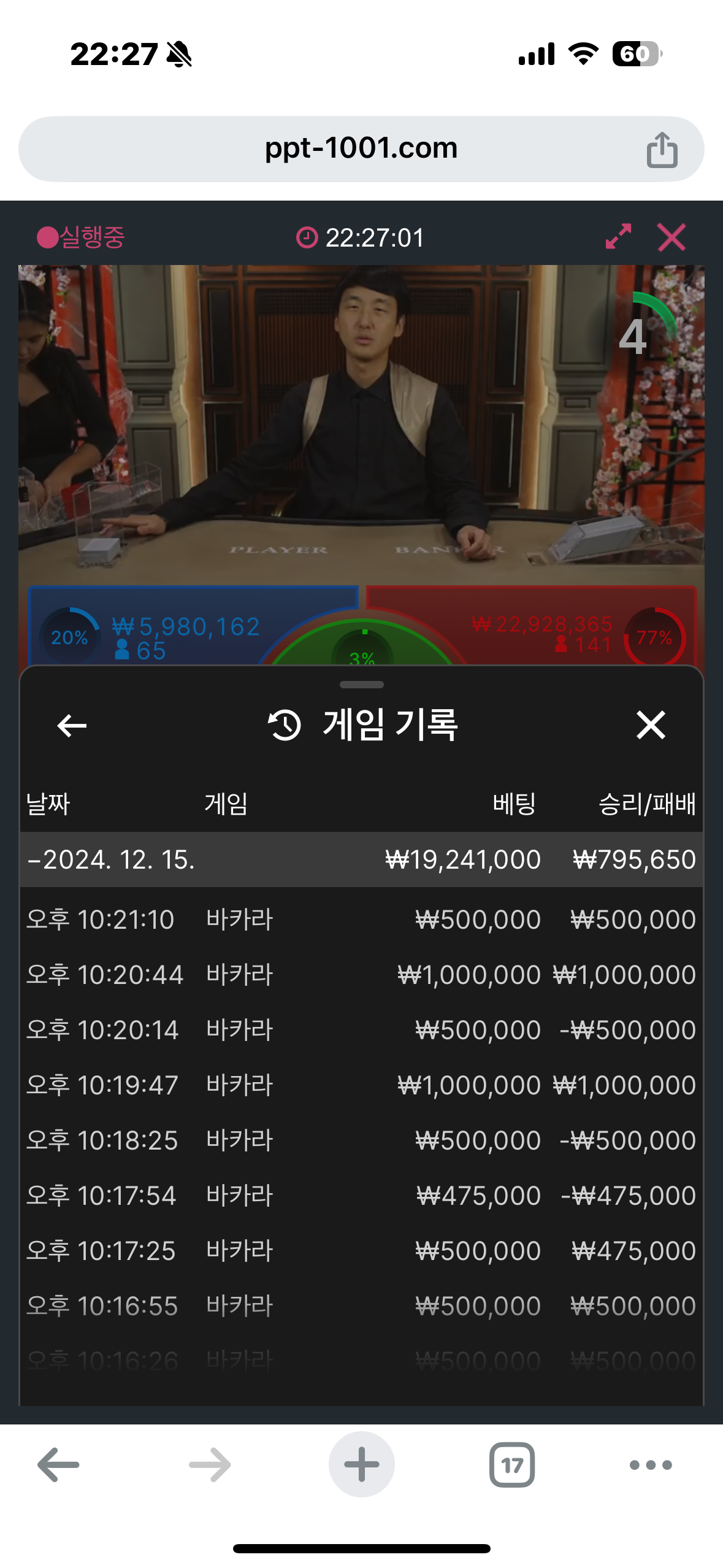The width and height of the screenshot is (723, 1568).
Task: Open the browser's more options menu
Action: (651, 1465)
